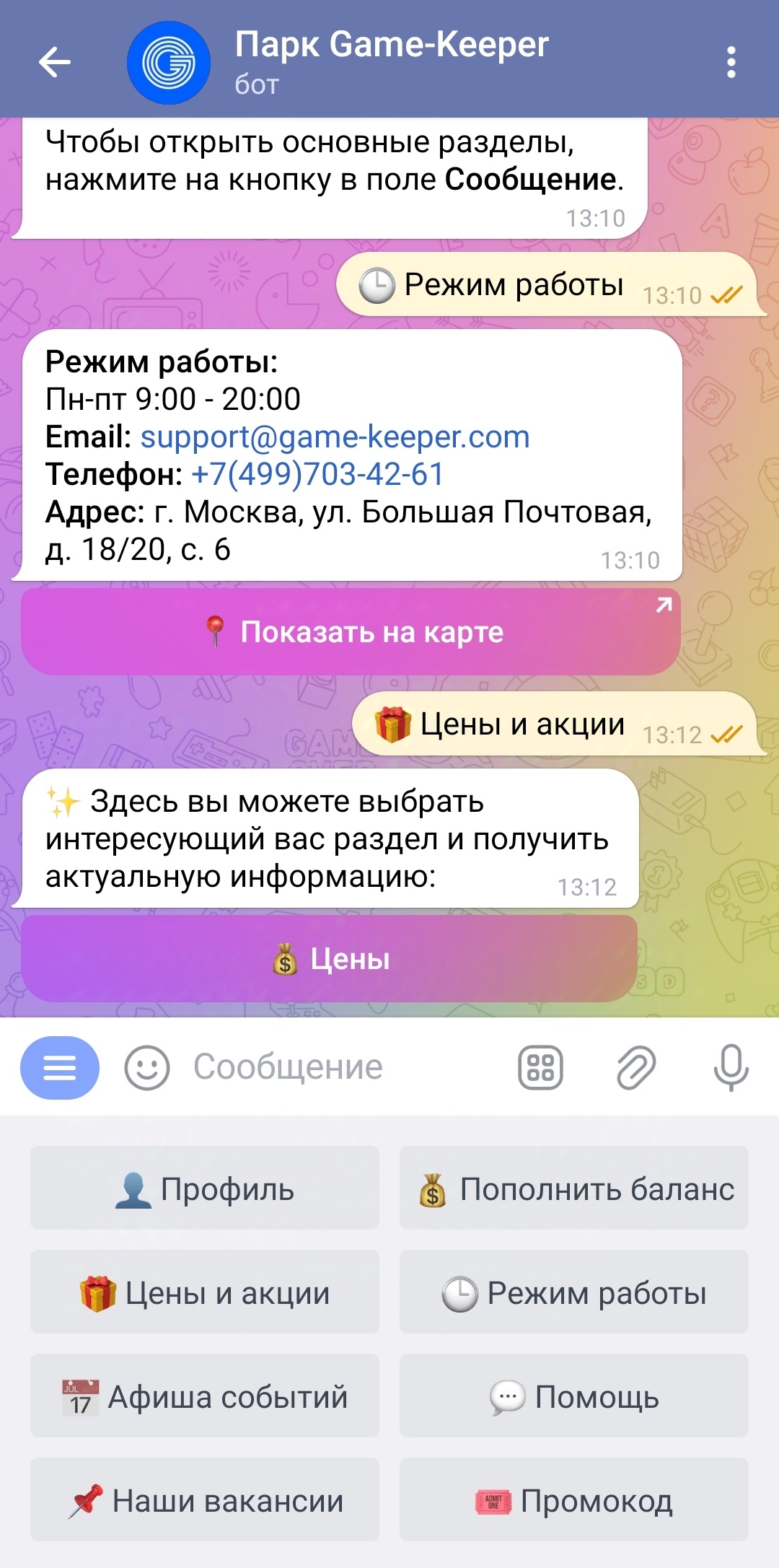Viewport: 779px width, 1568px height.
Task: Open the bot menu button
Action: pyautogui.click(x=60, y=1067)
